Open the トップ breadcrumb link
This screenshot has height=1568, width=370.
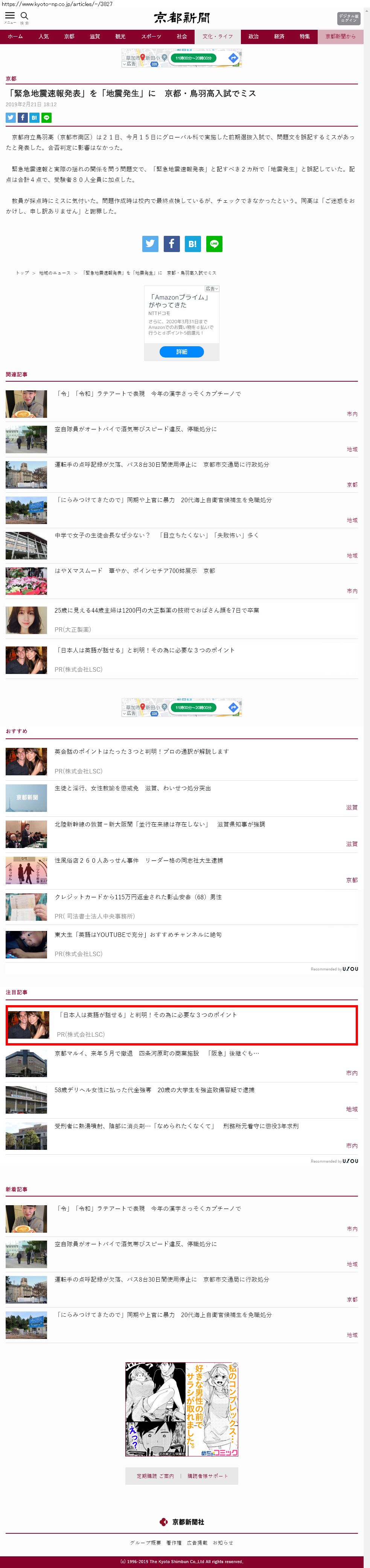[x=23, y=273]
